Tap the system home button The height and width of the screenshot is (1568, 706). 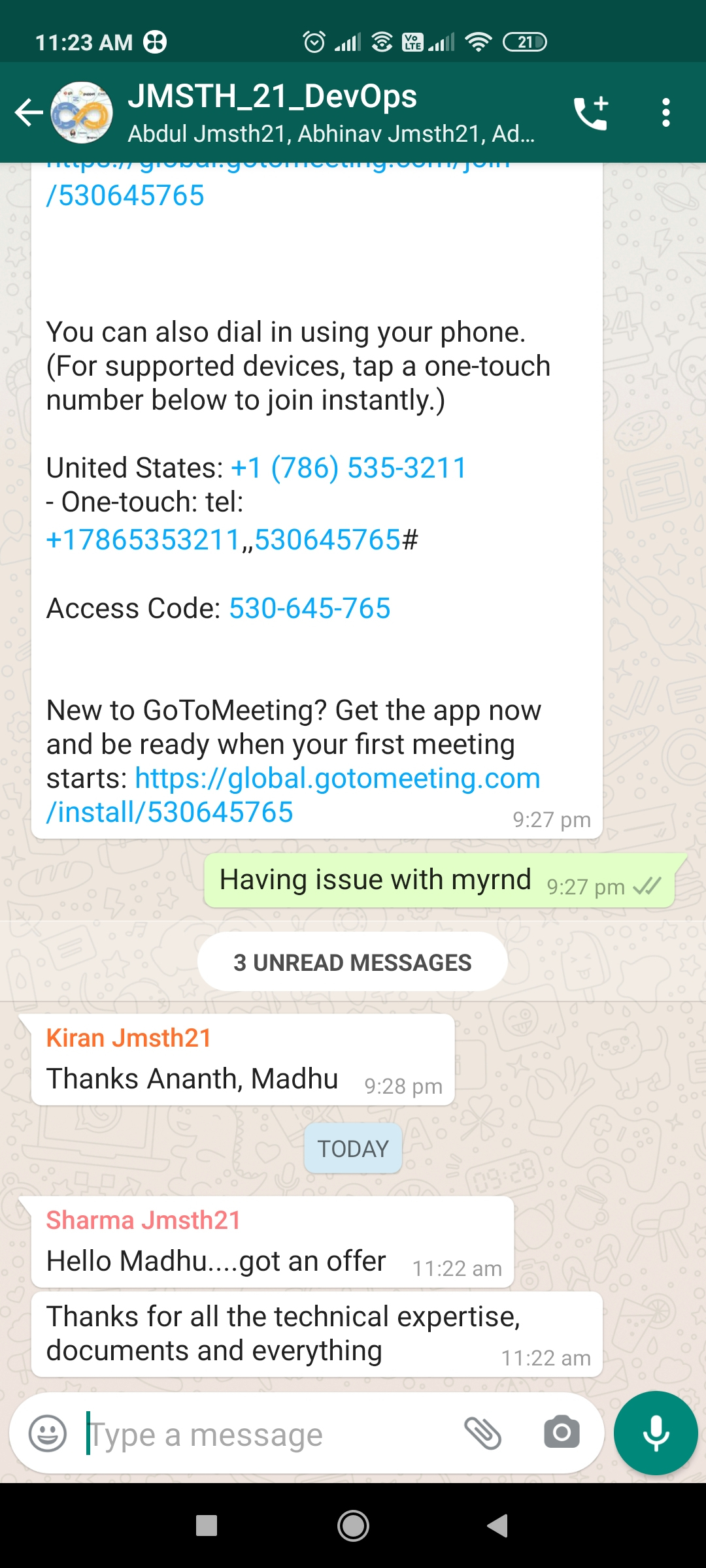click(x=353, y=1526)
